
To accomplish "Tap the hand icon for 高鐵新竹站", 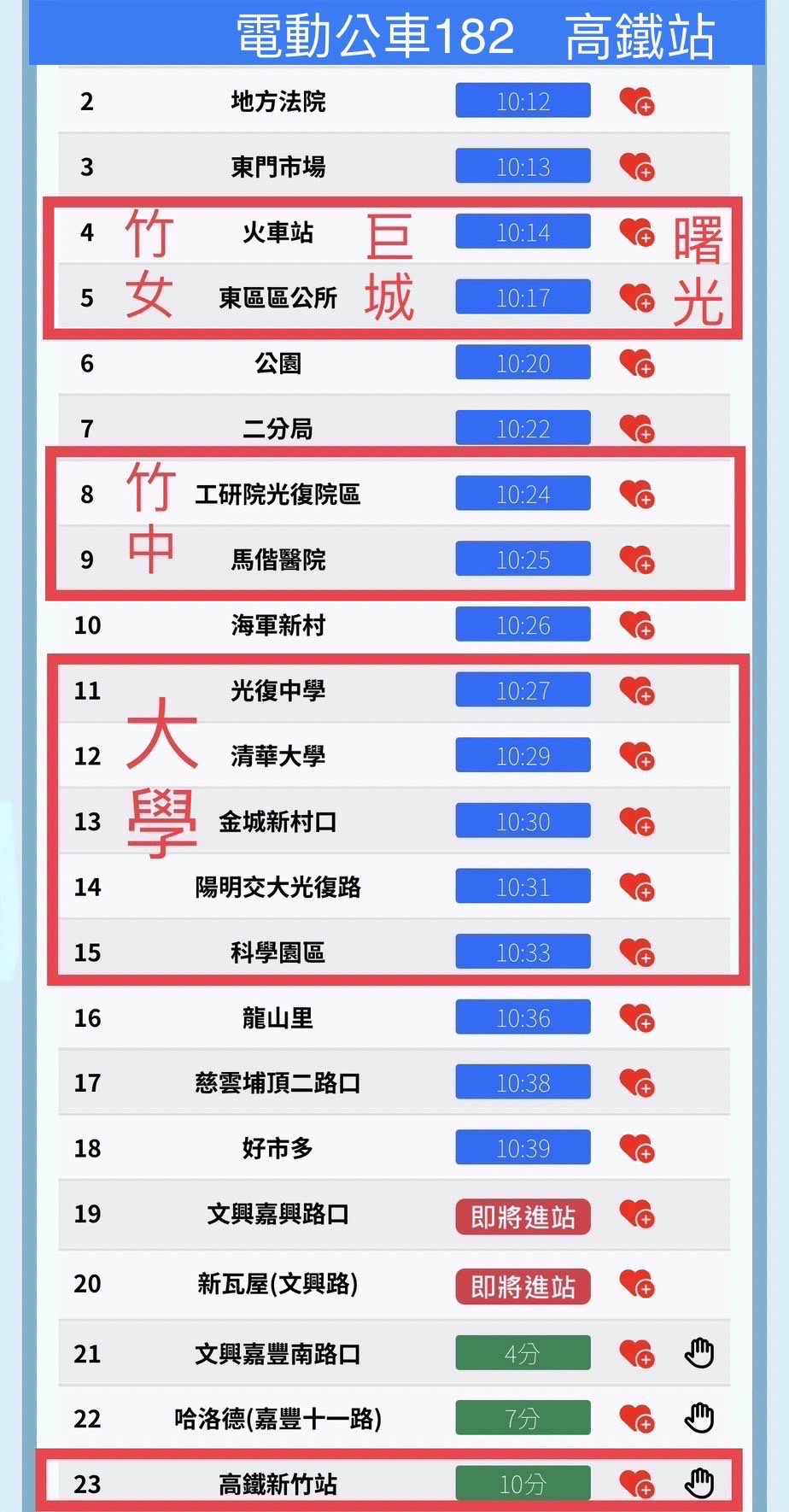I will click(699, 1484).
